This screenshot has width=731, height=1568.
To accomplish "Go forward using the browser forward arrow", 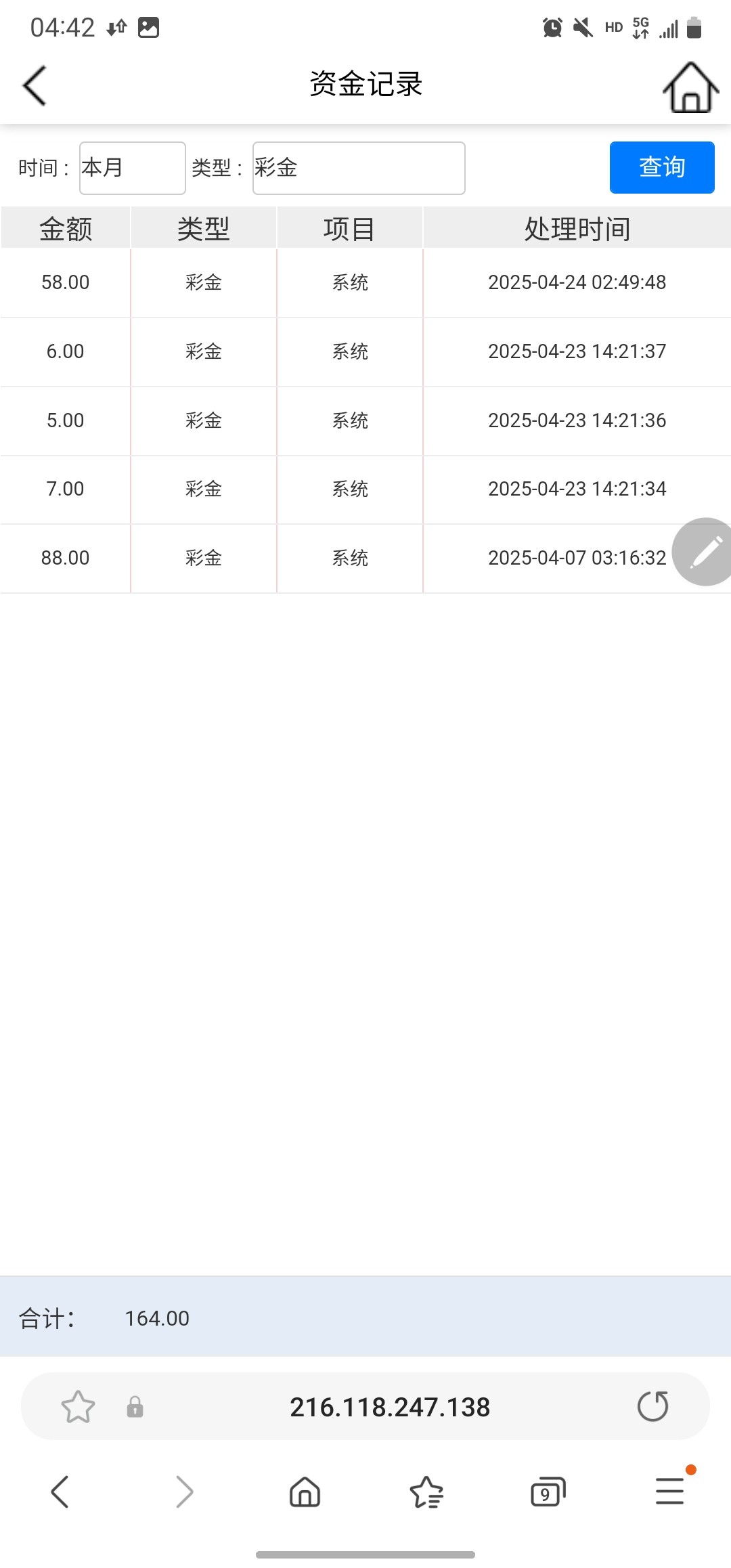I will click(x=184, y=1491).
